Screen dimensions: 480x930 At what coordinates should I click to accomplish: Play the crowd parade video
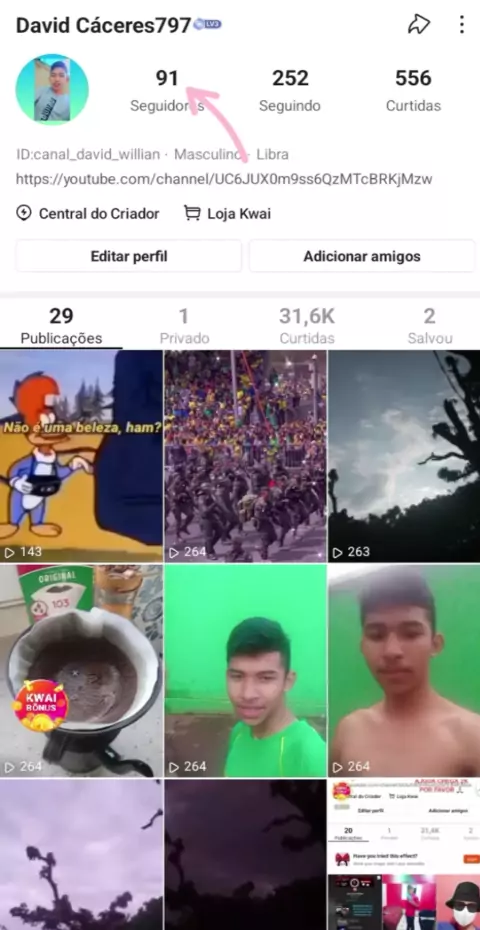[x=245, y=456]
